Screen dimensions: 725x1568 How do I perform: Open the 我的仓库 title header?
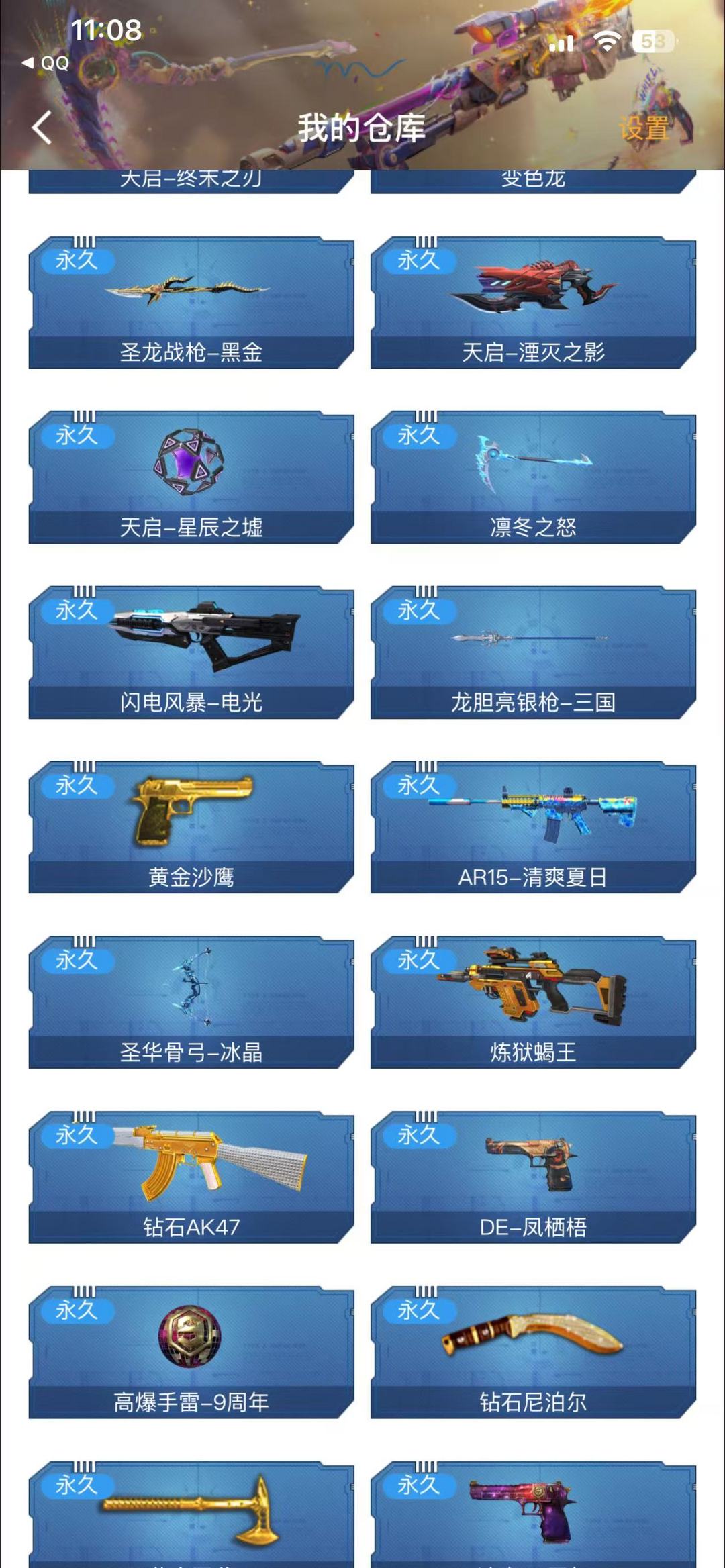[362, 130]
